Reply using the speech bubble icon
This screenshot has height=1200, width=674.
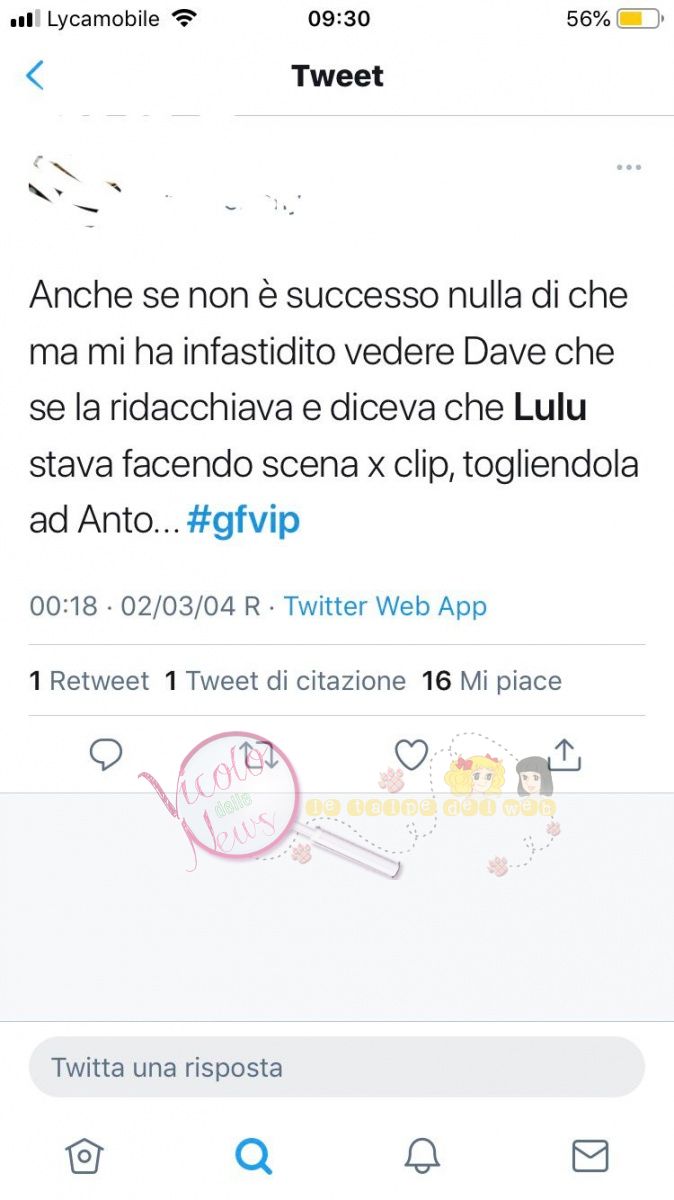tap(106, 755)
